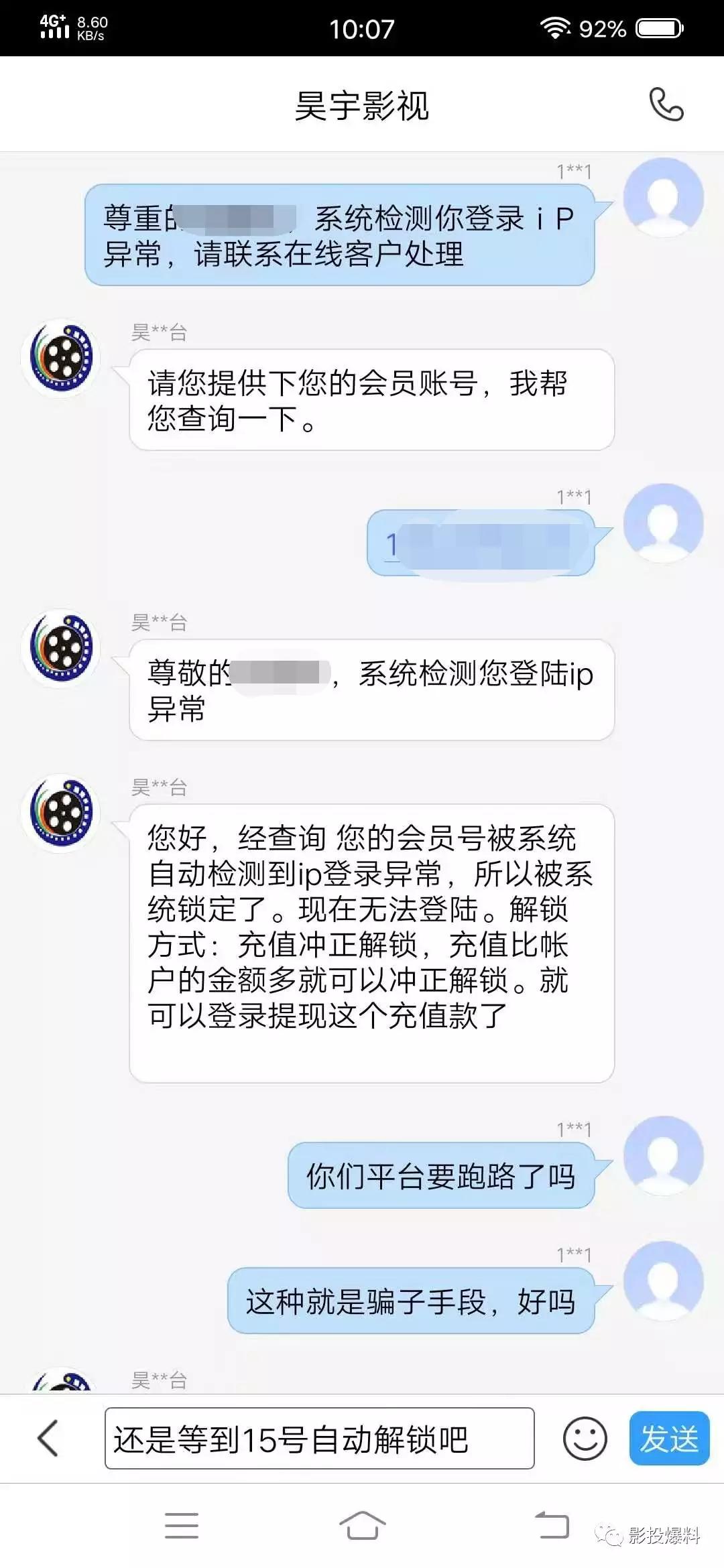The height and width of the screenshot is (1568, 724).
Task: Go back using the left arrow
Action: pyautogui.click(x=48, y=1438)
